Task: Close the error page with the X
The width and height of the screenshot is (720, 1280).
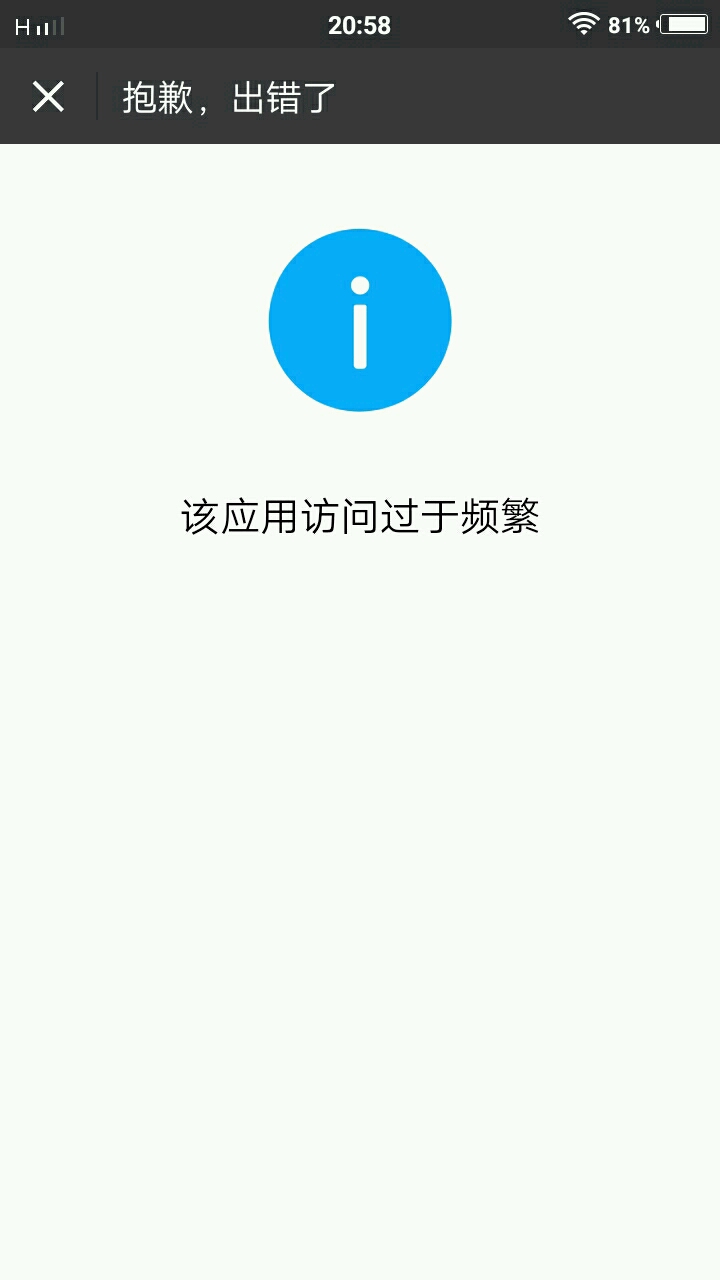Action: [x=48, y=97]
